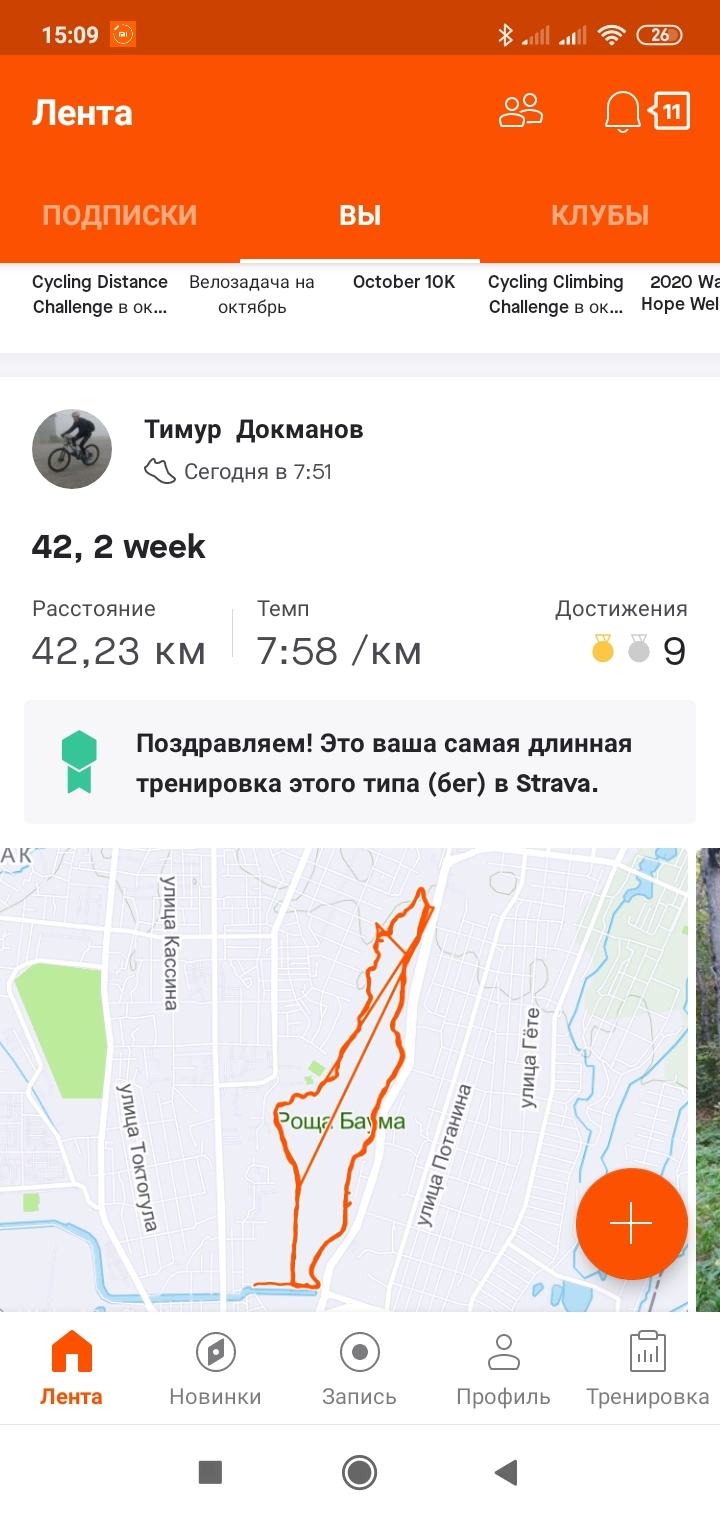Open the Новинки tab

click(x=215, y=1368)
